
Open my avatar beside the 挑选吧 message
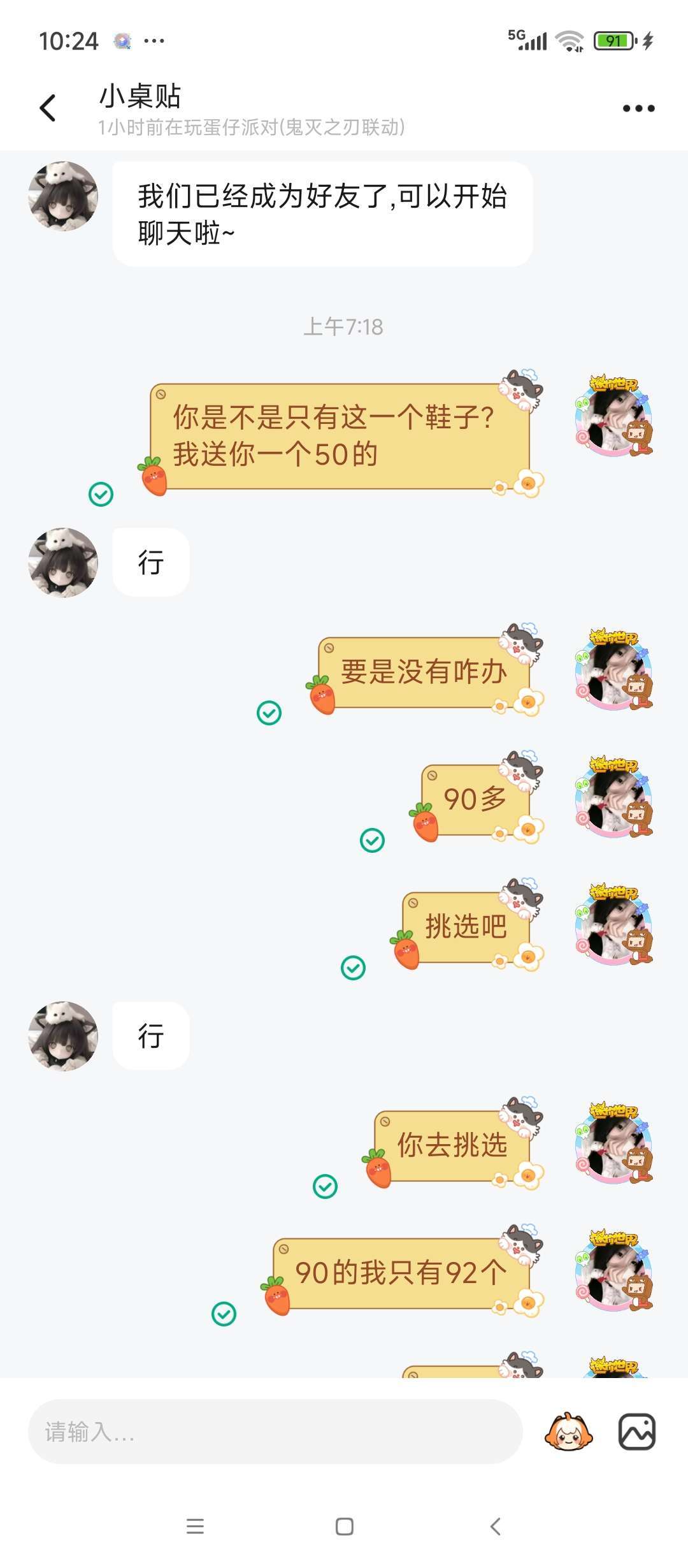[x=614, y=926]
